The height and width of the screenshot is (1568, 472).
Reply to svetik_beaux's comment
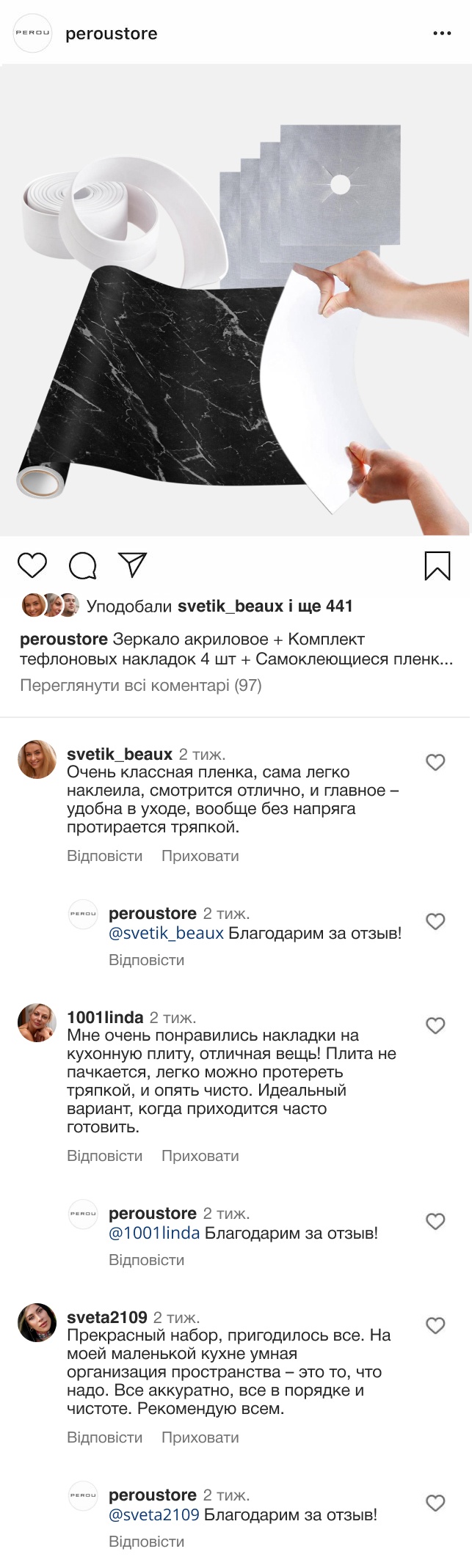(x=104, y=856)
